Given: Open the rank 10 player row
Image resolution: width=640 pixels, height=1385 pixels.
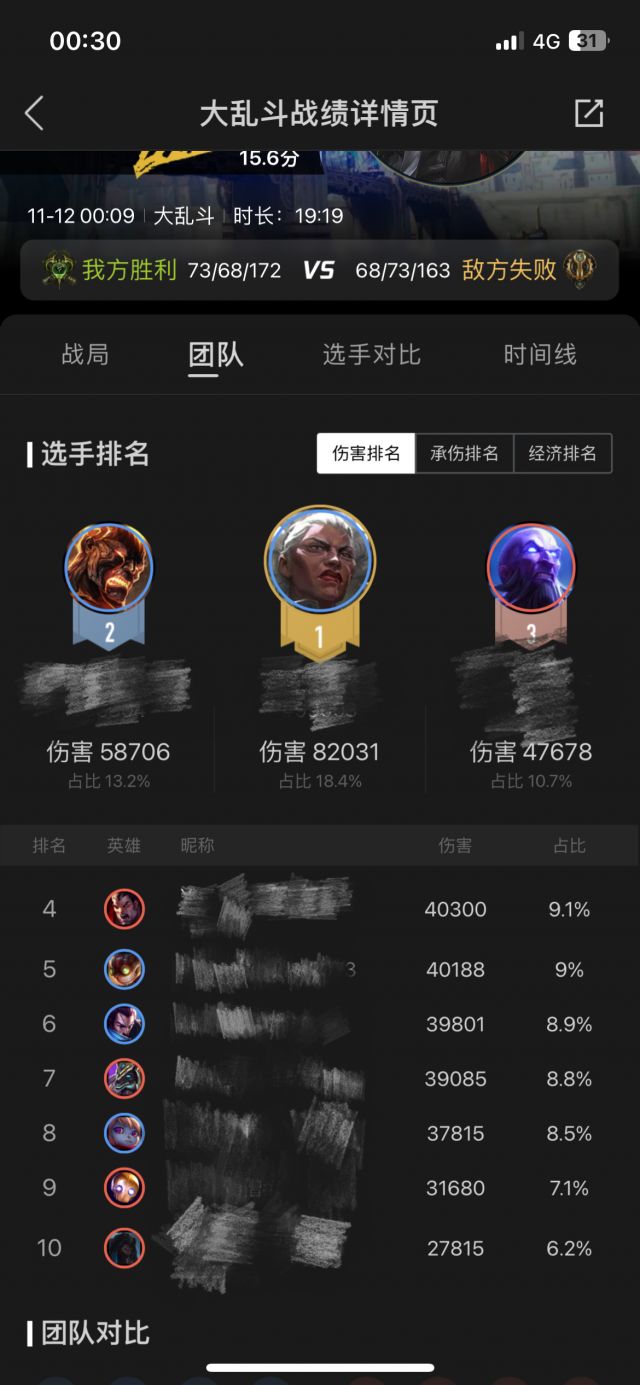Looking at the screenshot, I should pos(320,1248).
